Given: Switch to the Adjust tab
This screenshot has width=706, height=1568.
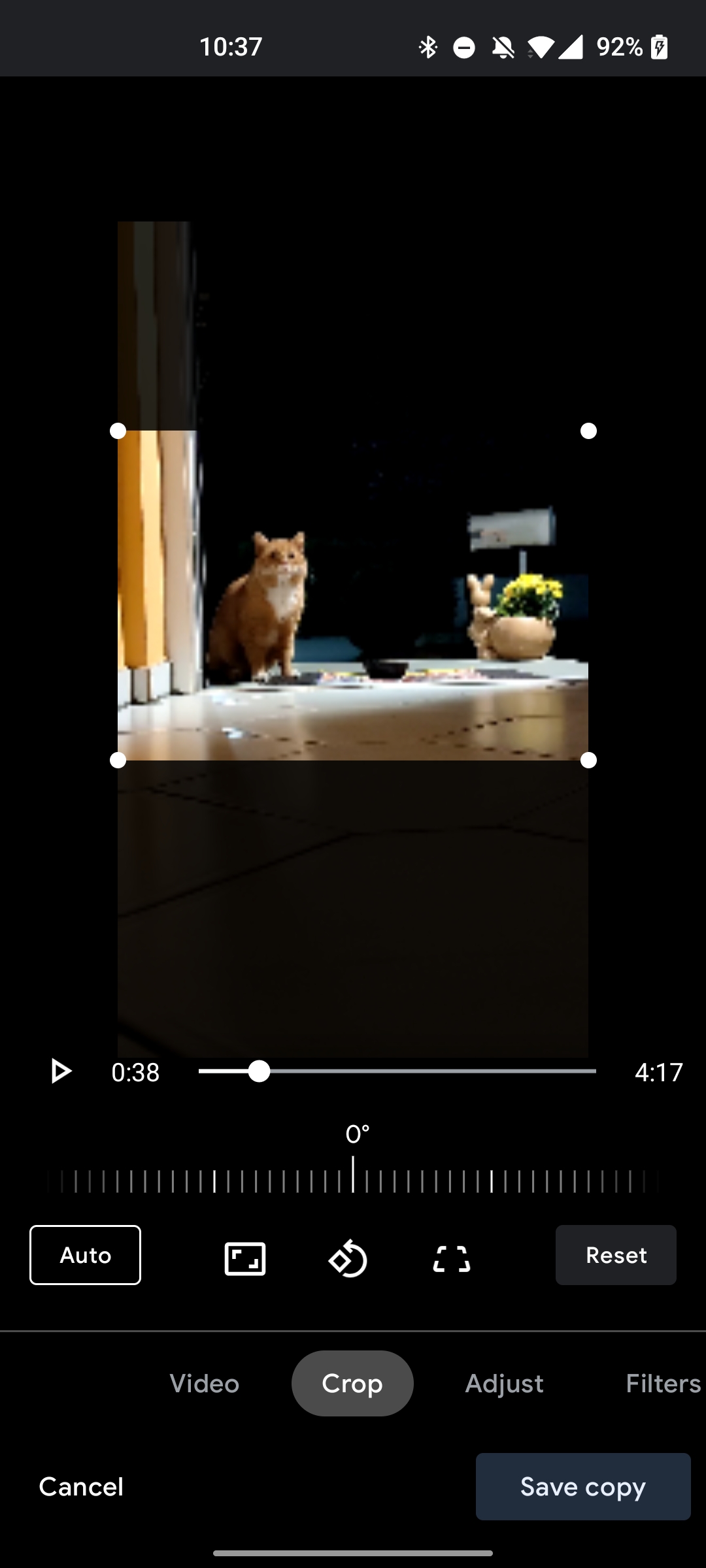Looking at the screenshot, I should (x=504, y=1383).
